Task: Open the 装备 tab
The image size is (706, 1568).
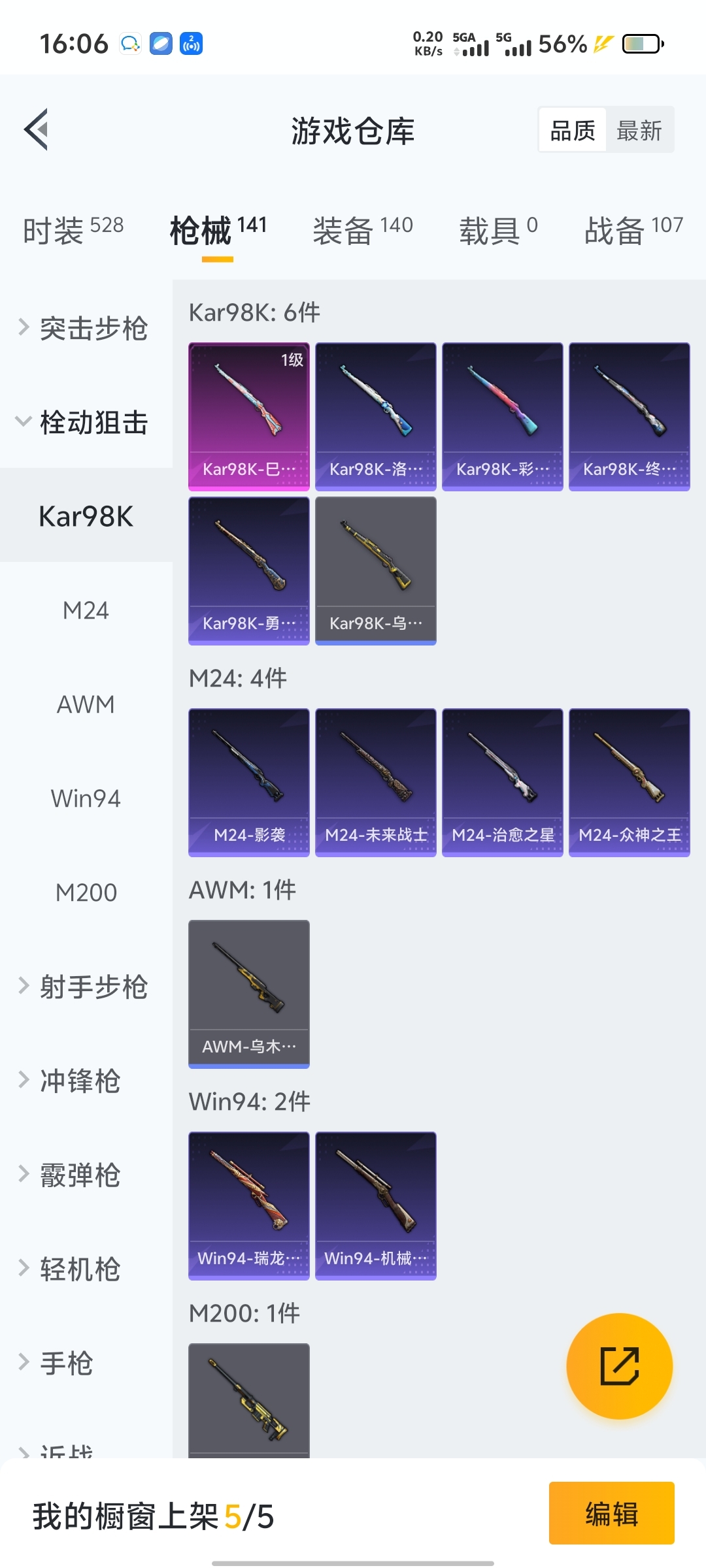Action: tap(362, 230)
